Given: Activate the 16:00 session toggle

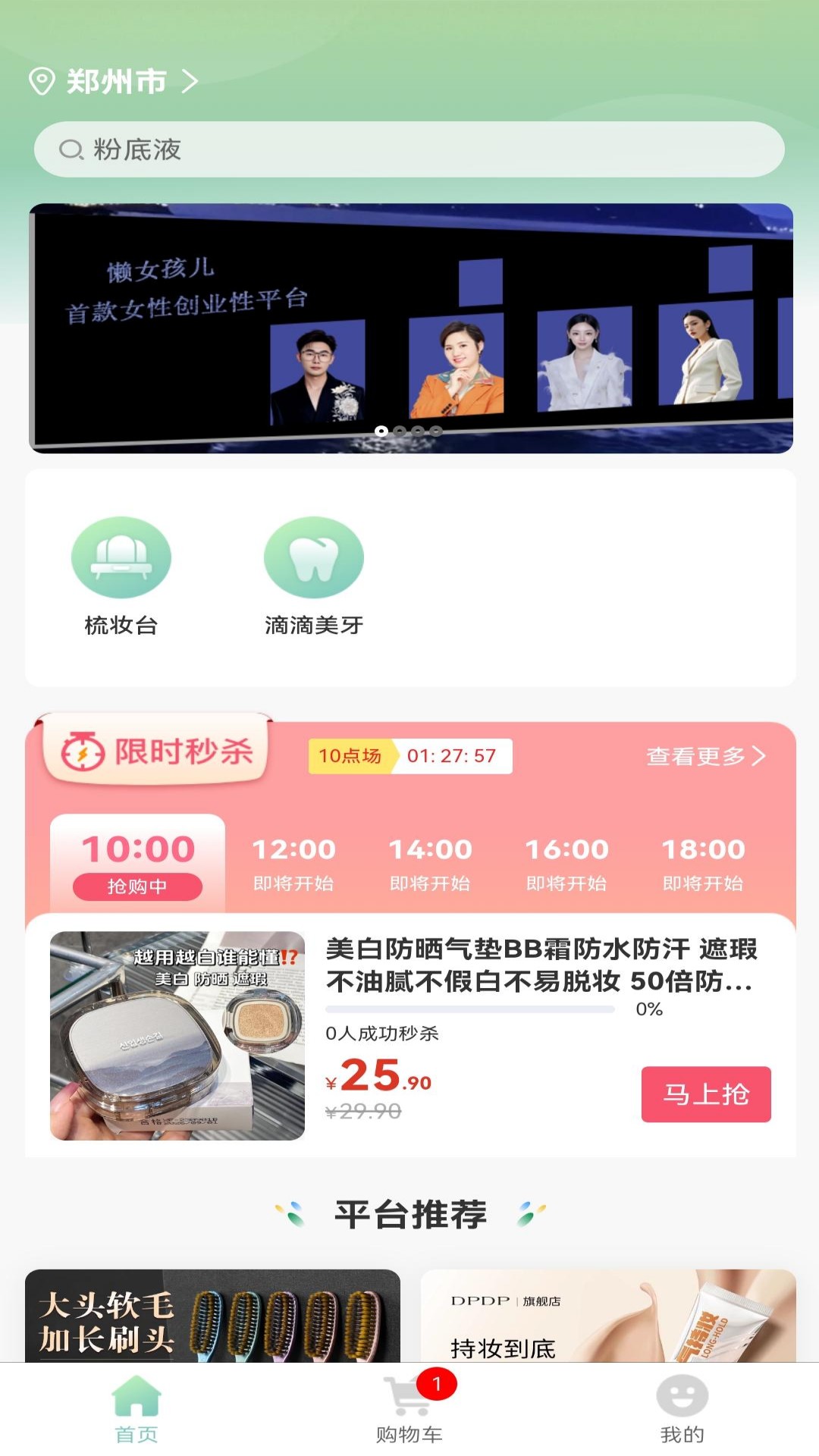Looking at the screenshot, I should pyautogui.click(x=569, y=861).
